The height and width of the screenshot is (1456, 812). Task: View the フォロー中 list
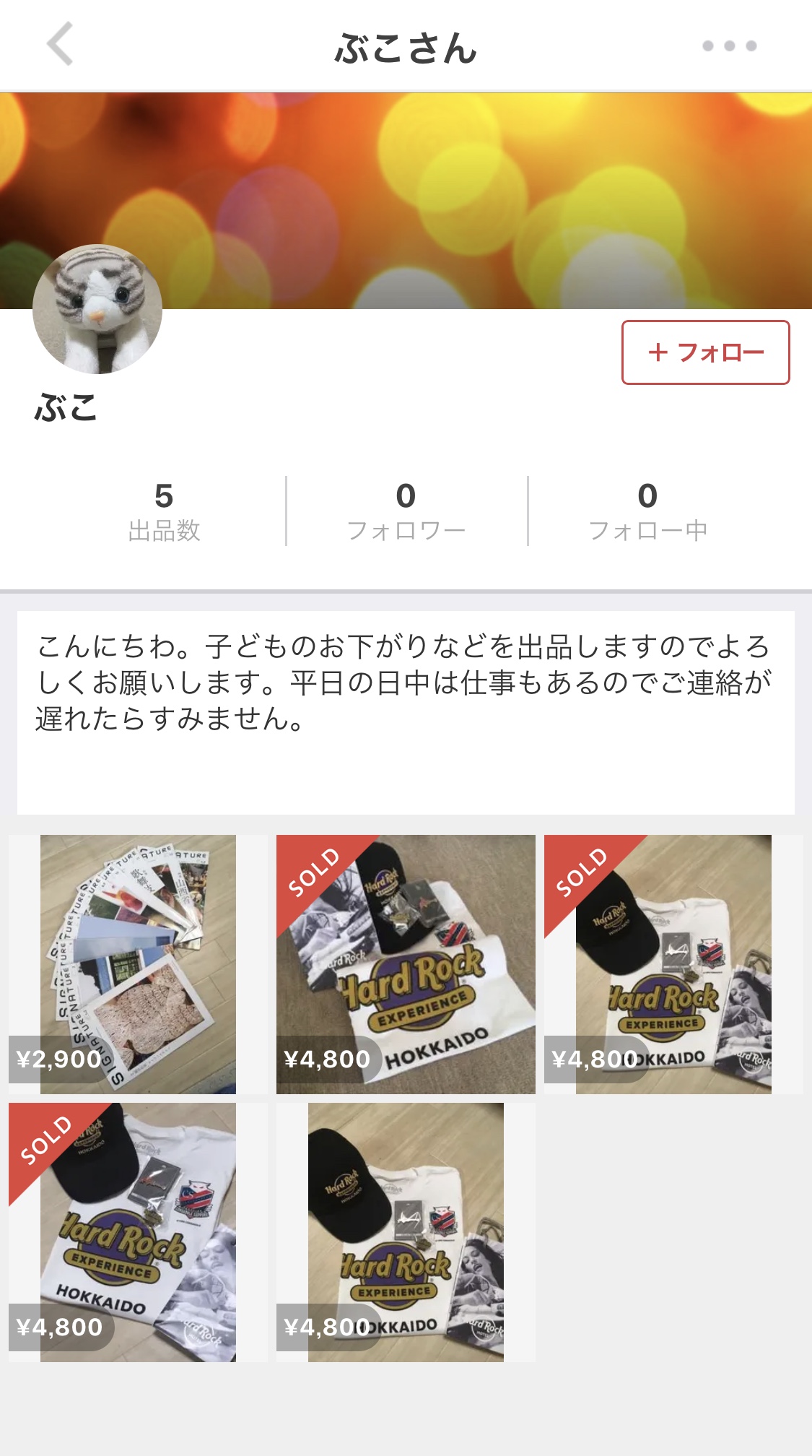(x=647, y=511)
